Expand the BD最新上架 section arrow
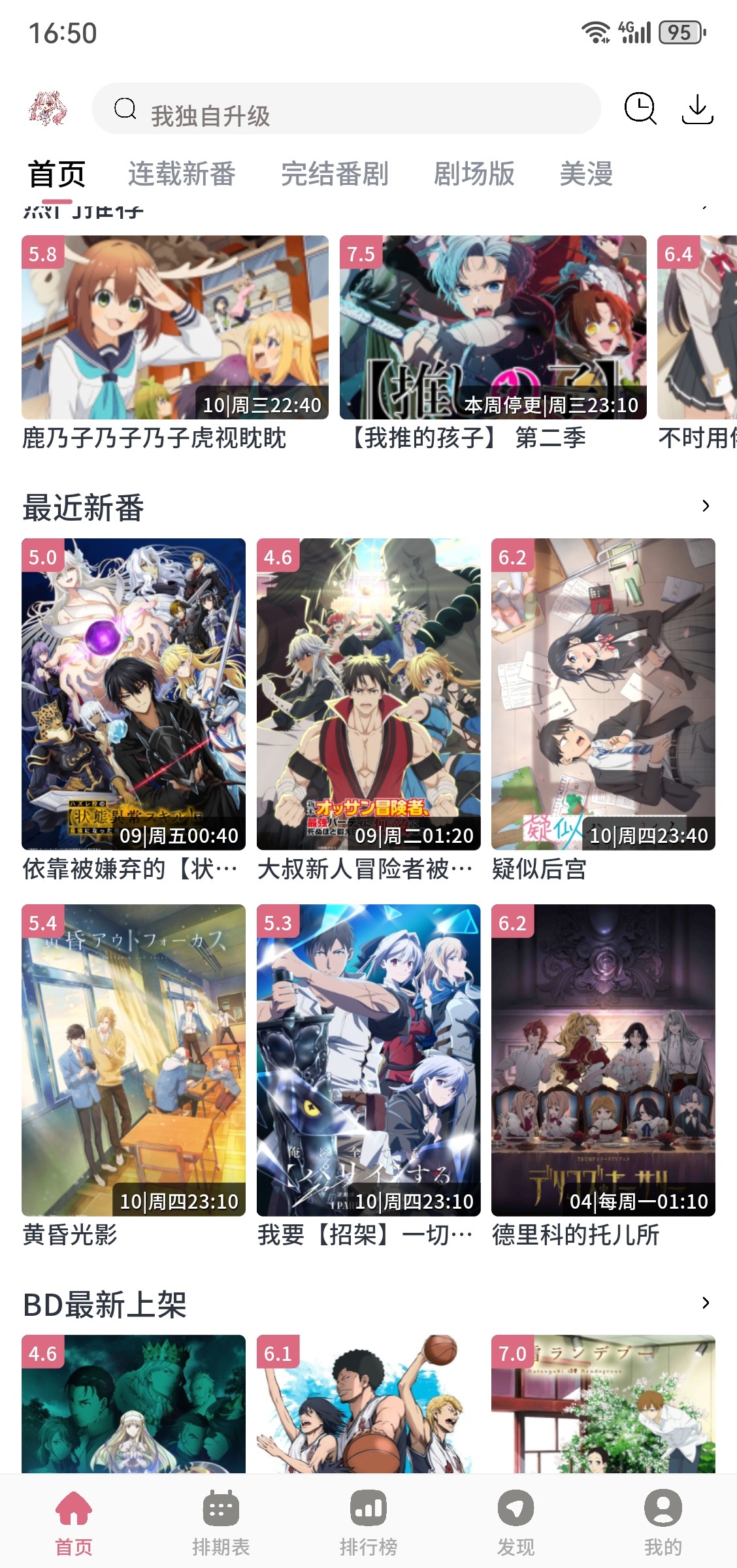The height and width of the screenshot is (1568, 737). coord(705,1303)
